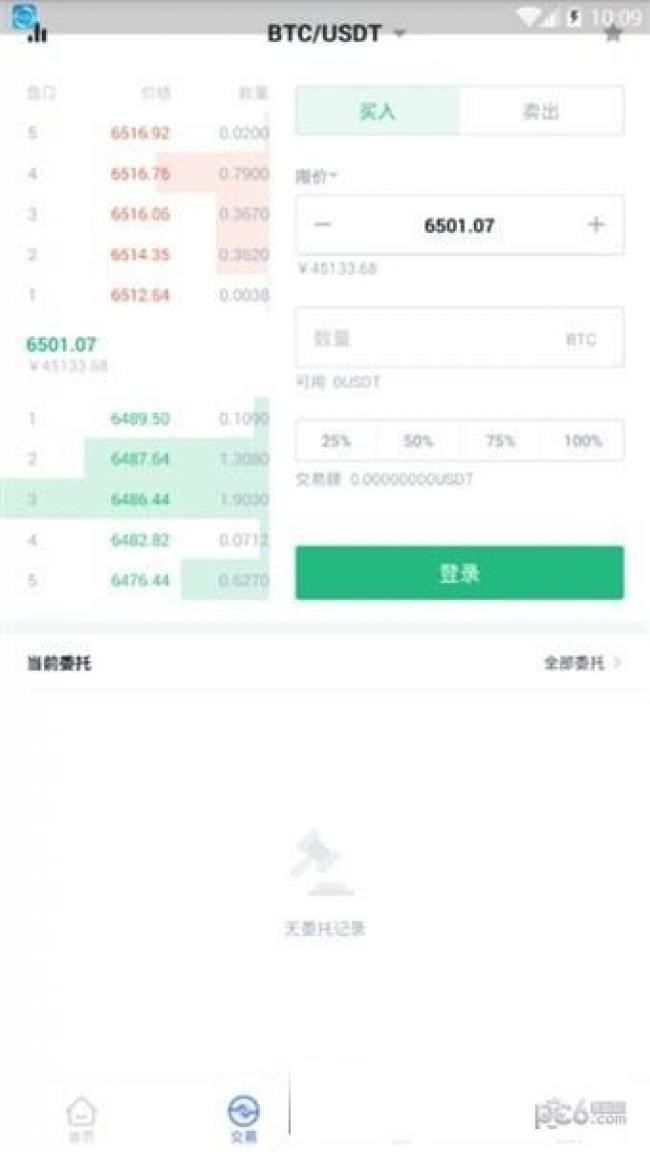
Task: Focus the 数量 BTC quantity field
Action: tap(460, 338)
